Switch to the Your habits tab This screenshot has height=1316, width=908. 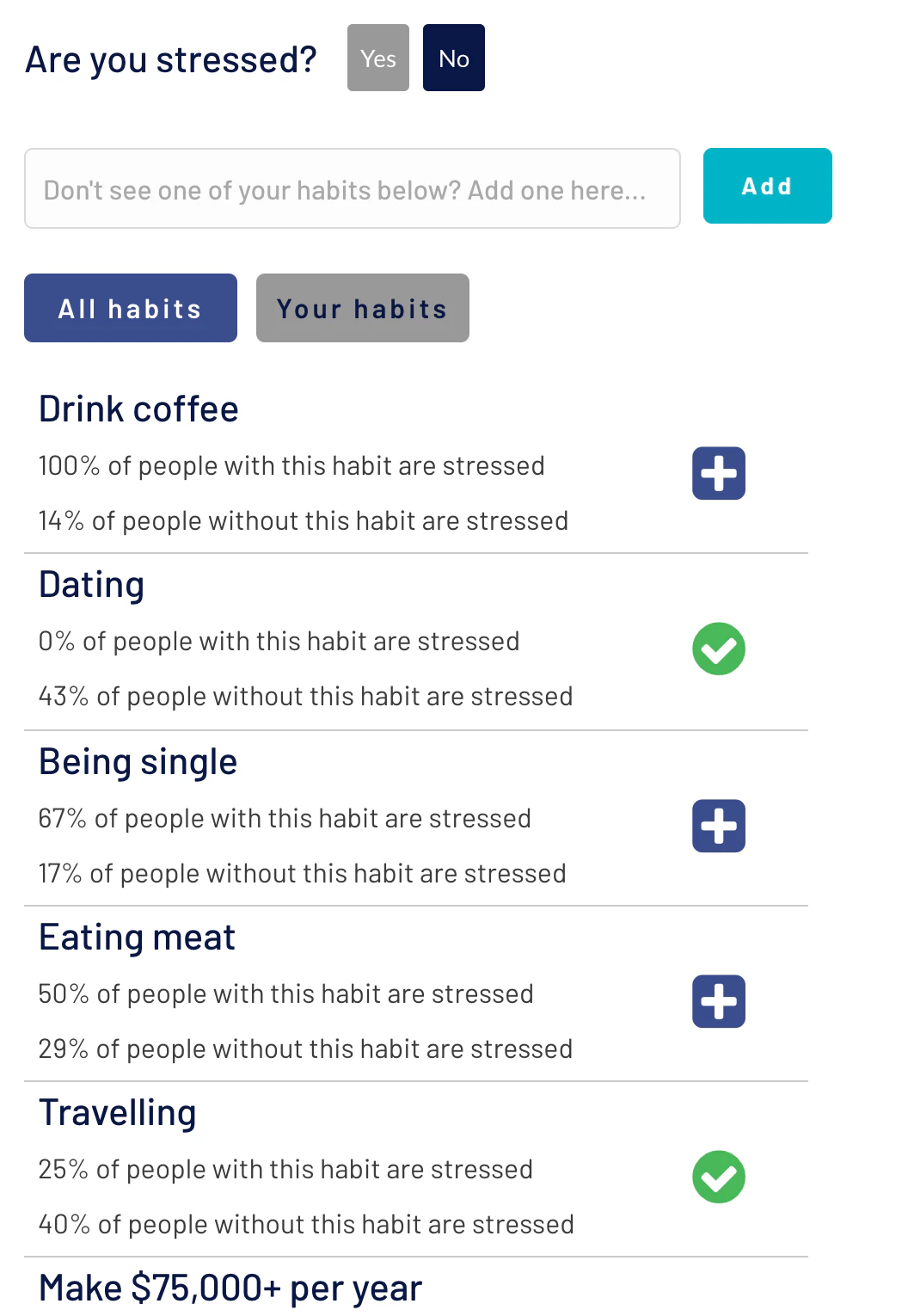click(362, 308)
